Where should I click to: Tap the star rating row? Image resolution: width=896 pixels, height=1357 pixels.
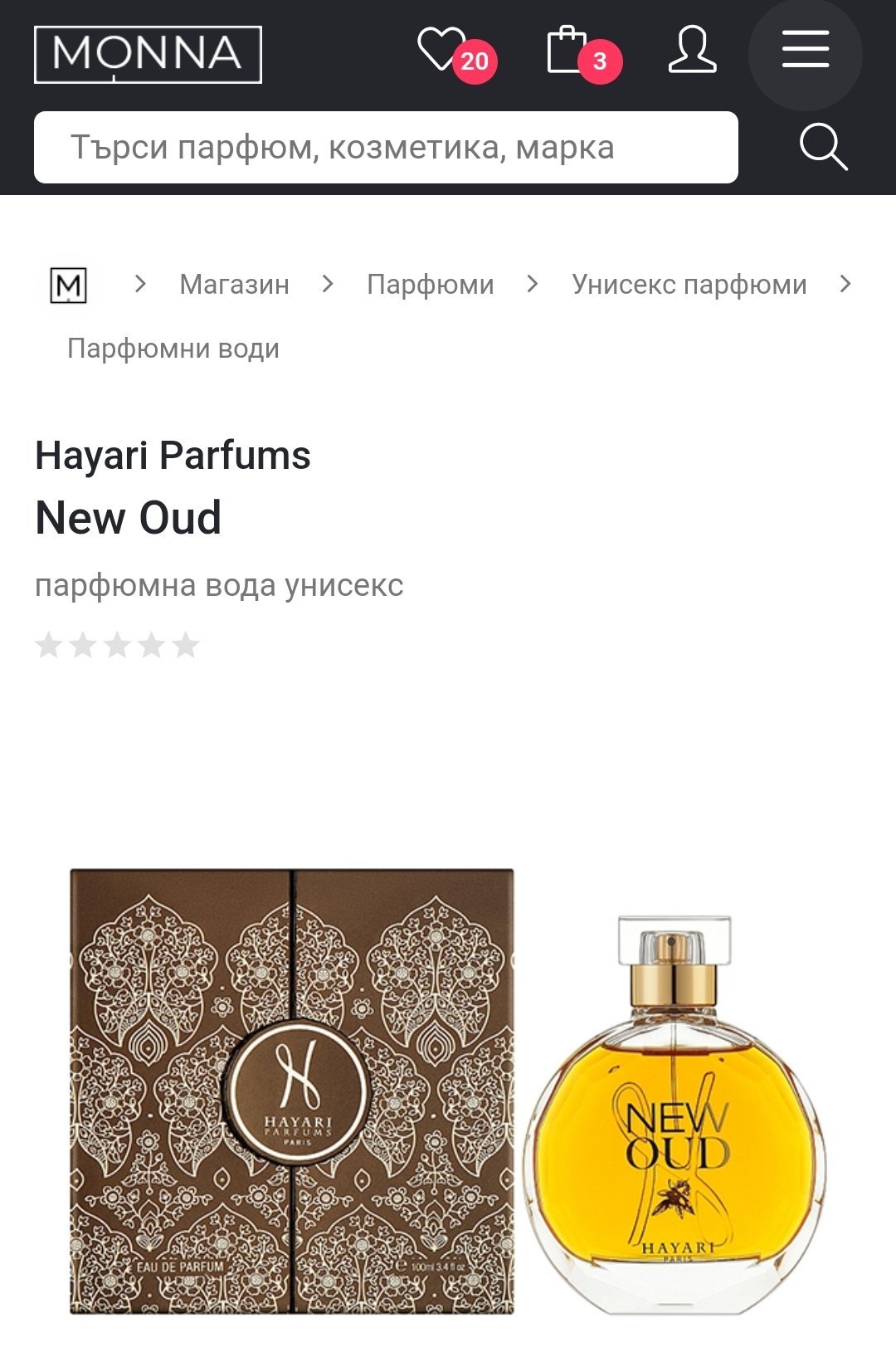click(x=117, y=645)
